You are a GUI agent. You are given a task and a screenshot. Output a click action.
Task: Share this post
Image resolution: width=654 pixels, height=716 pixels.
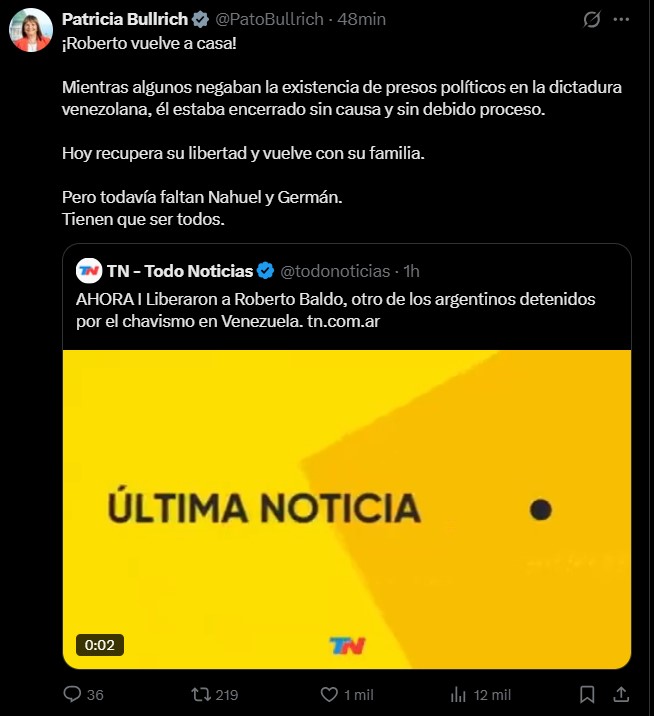[x=620, y=694]
